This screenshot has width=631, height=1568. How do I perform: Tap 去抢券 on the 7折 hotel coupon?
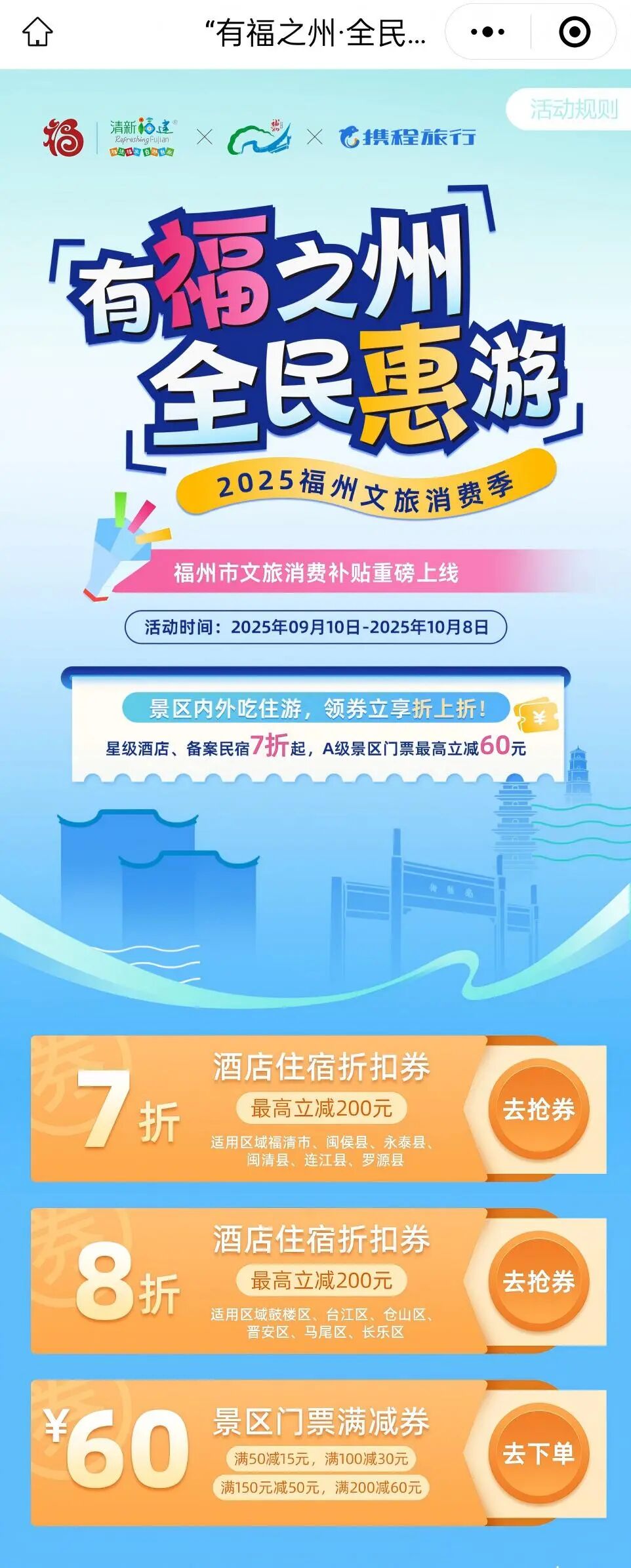[x=539, y=1109]
